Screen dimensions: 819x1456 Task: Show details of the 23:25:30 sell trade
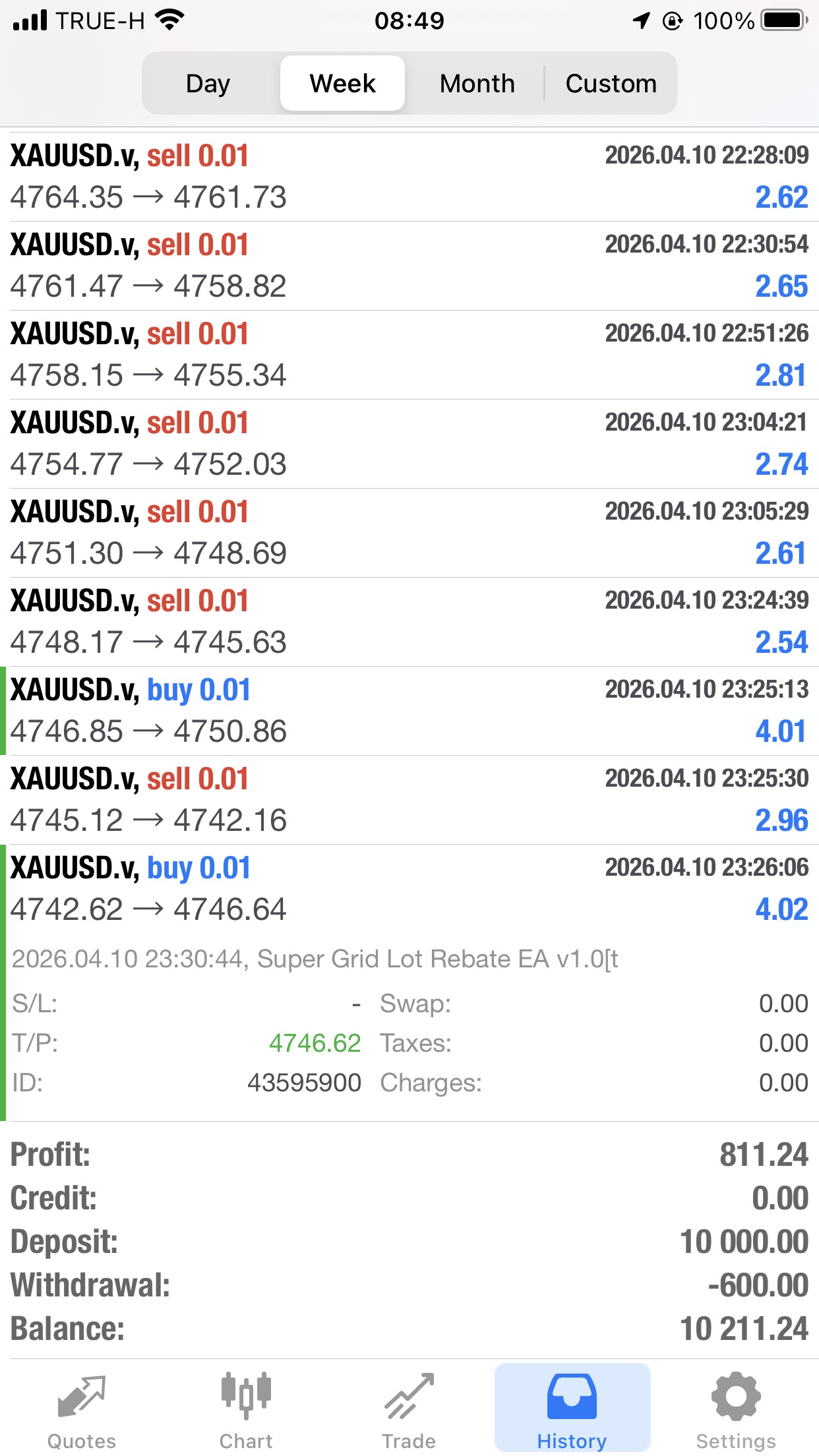409,800
